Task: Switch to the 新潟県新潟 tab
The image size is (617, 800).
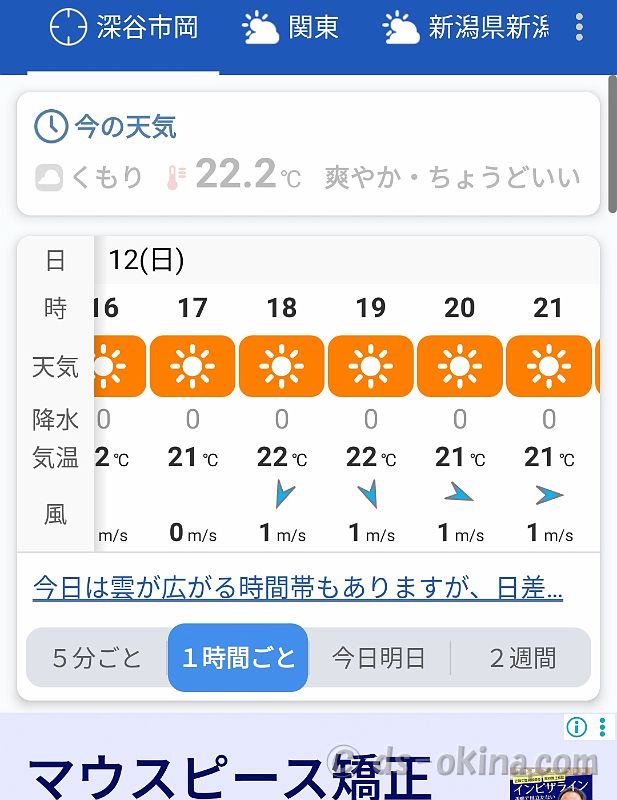Action: (x=466, y=28)
